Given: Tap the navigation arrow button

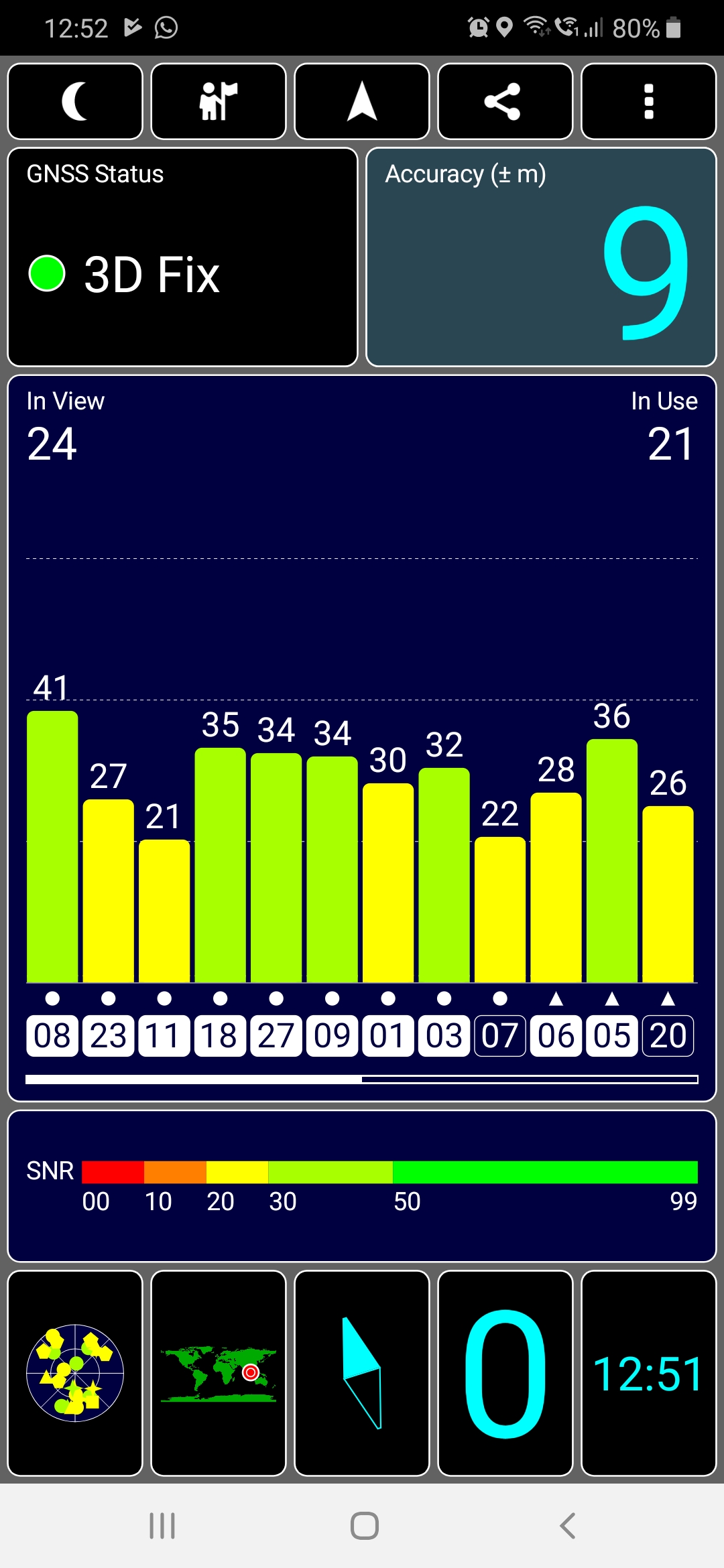Looking at the screenshot, I should 362,101.
